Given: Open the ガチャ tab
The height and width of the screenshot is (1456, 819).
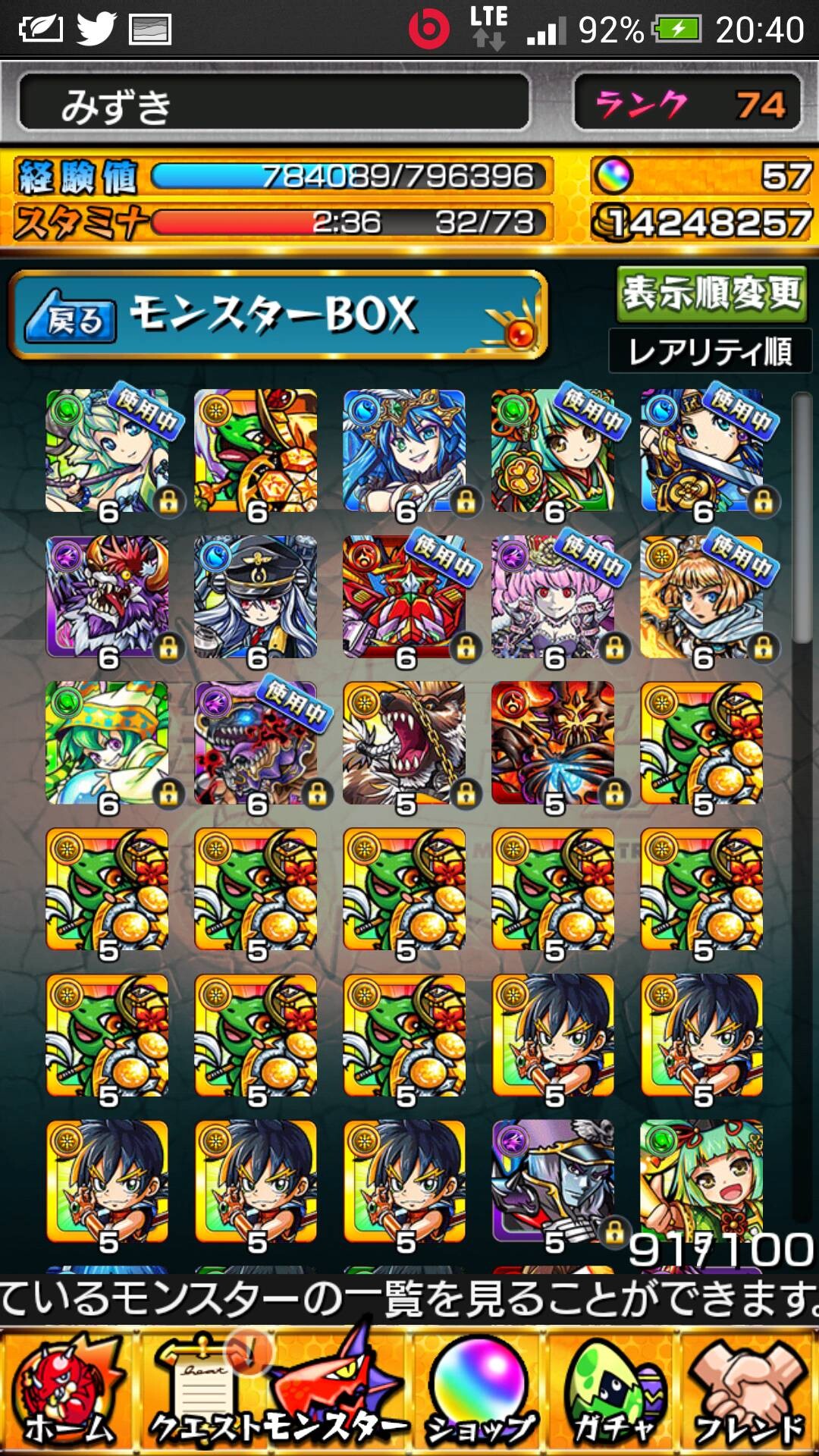Looking at the screenshot, I should tap(613, 1394).
